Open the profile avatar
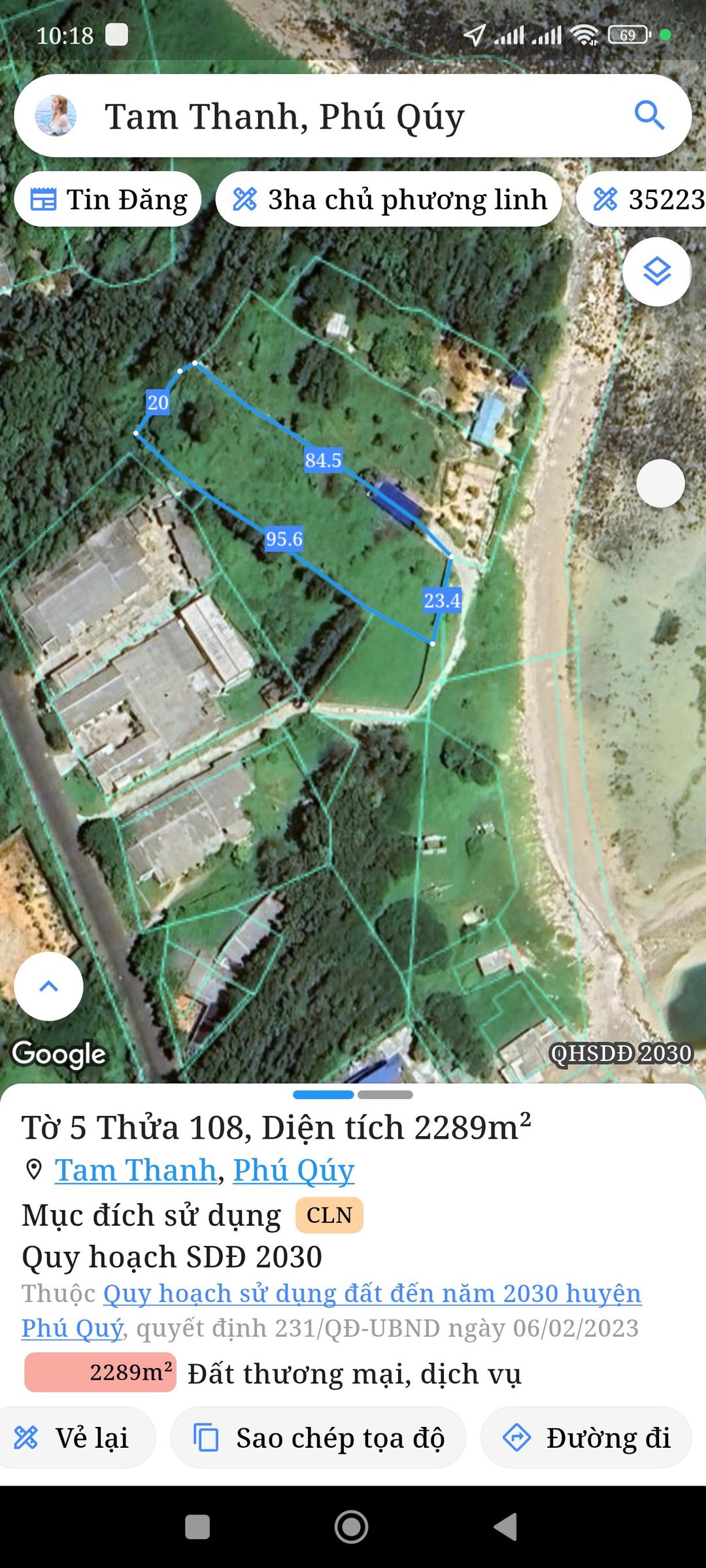This screenshot has width=706, height=1568. [56, 116]
